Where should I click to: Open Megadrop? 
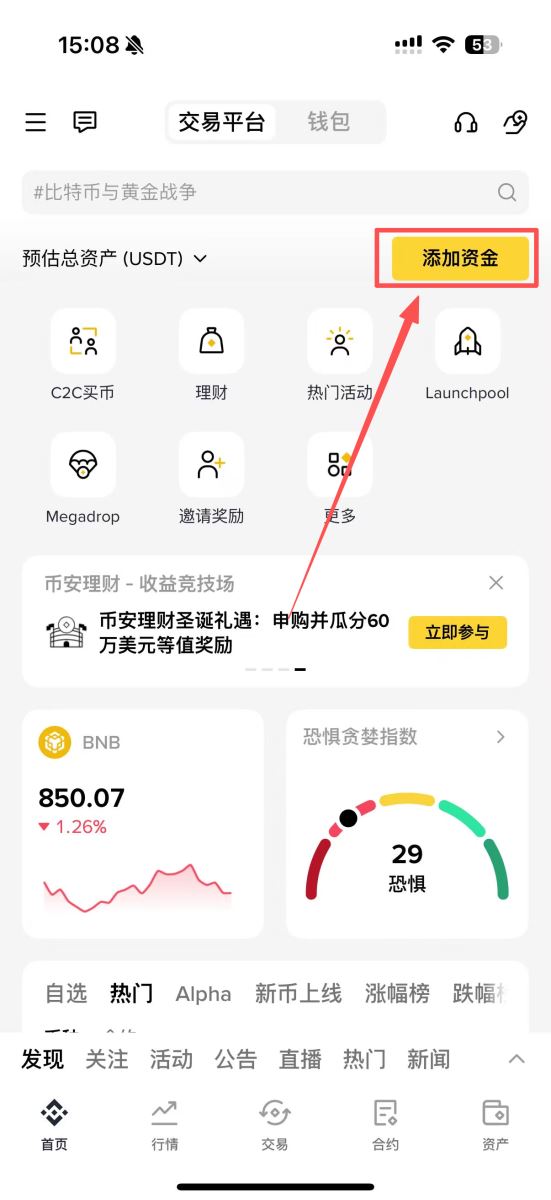83,479
